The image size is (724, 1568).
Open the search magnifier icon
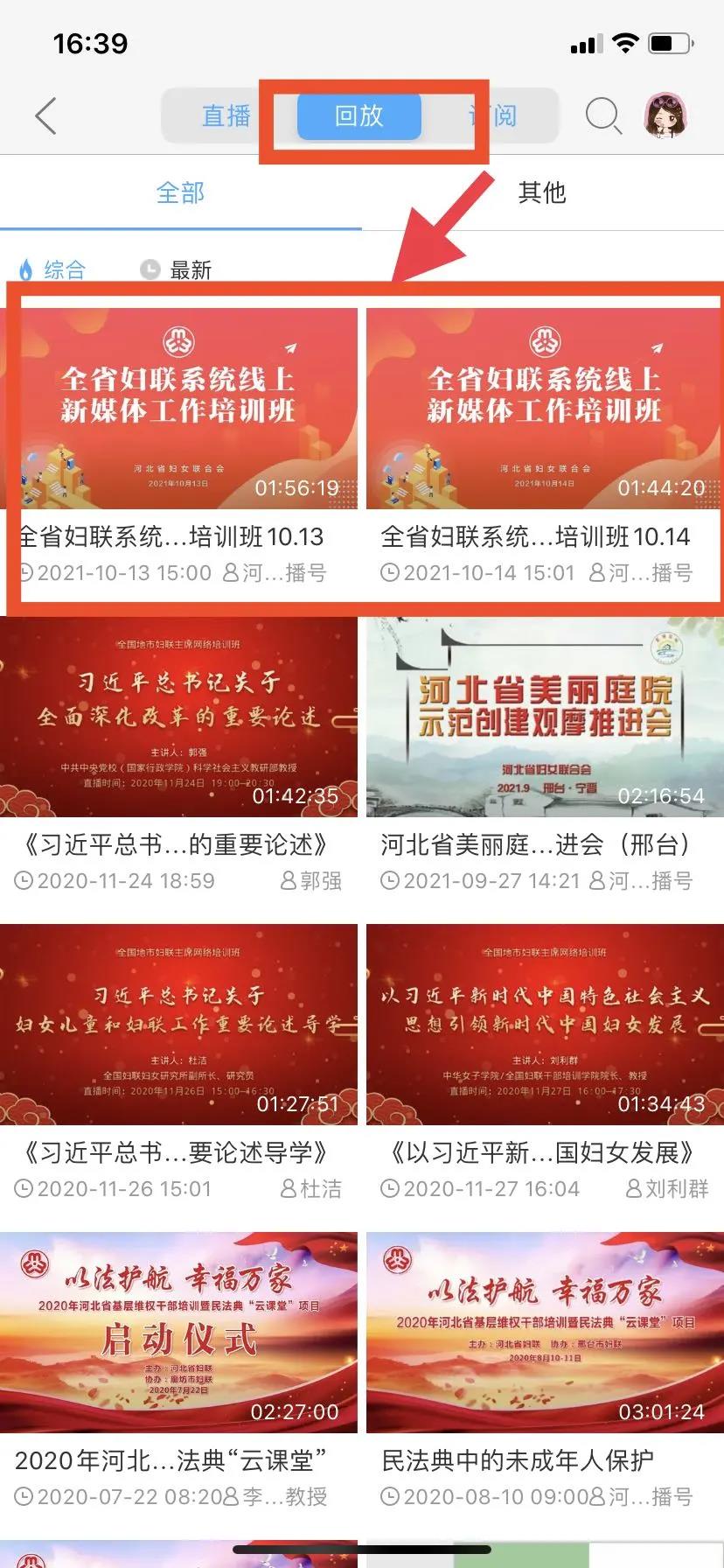click(x=602, y=115)
